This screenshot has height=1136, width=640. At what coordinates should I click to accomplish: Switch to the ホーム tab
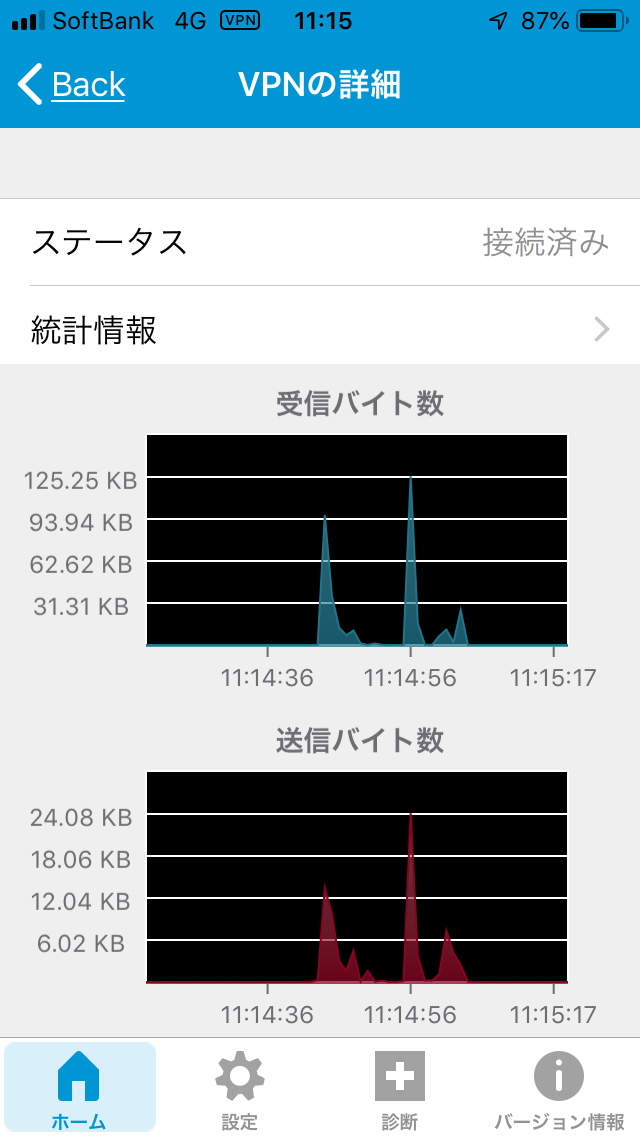click(x=80, y=1087)
